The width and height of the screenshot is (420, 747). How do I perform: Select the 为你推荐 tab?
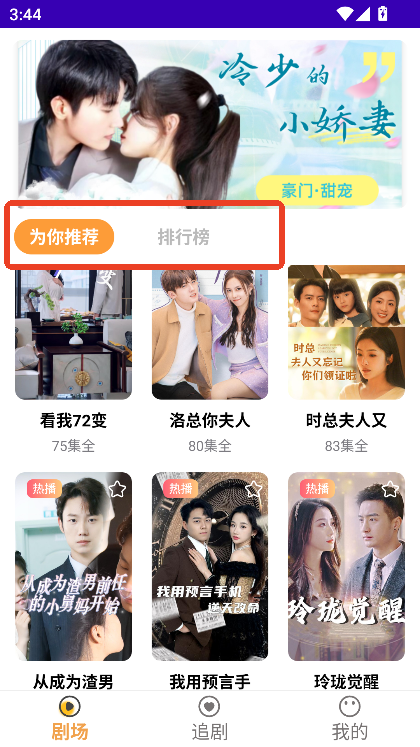(x=64, y=237)
